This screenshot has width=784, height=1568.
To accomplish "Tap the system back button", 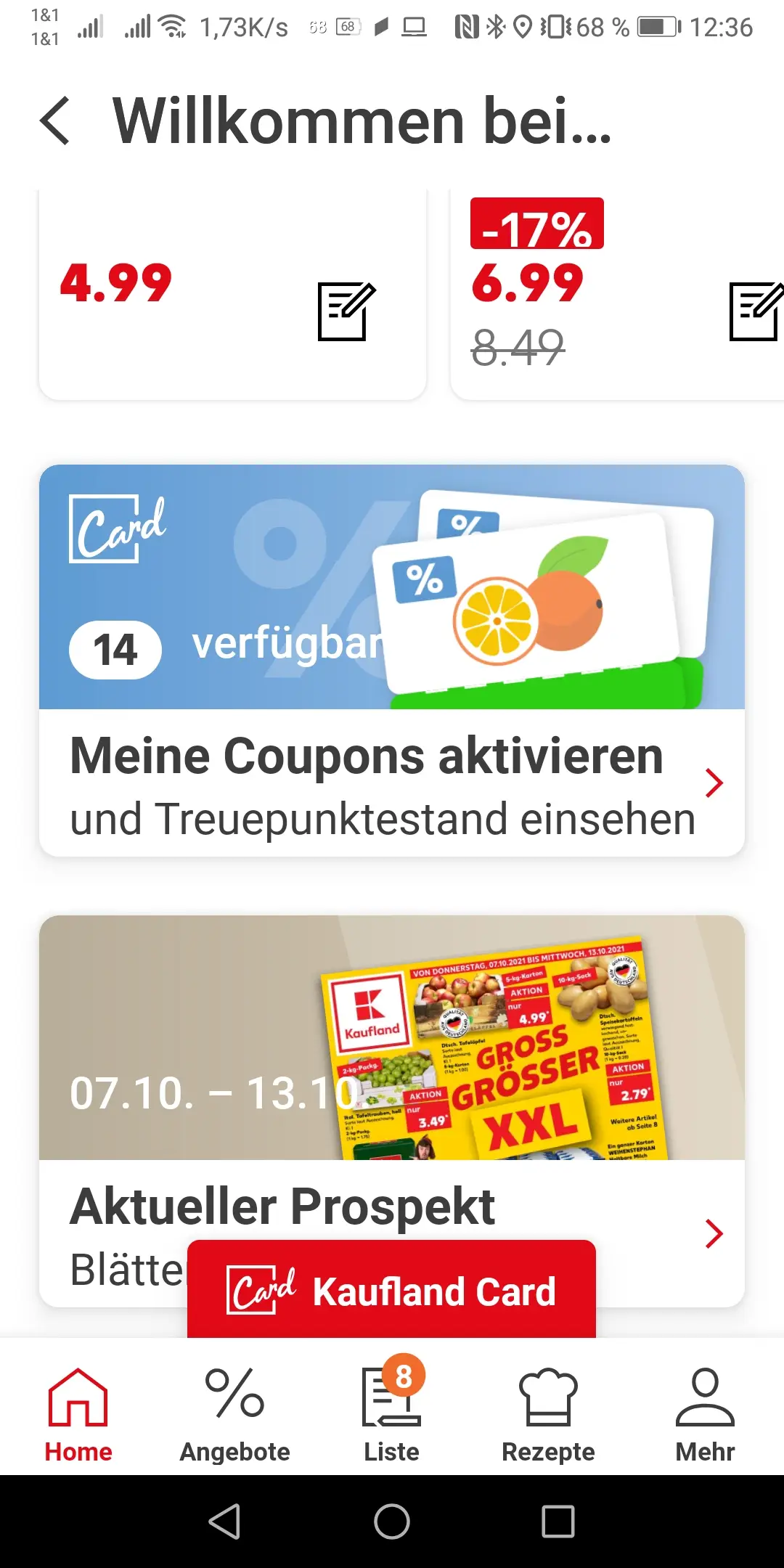I will pos(224,1522).
